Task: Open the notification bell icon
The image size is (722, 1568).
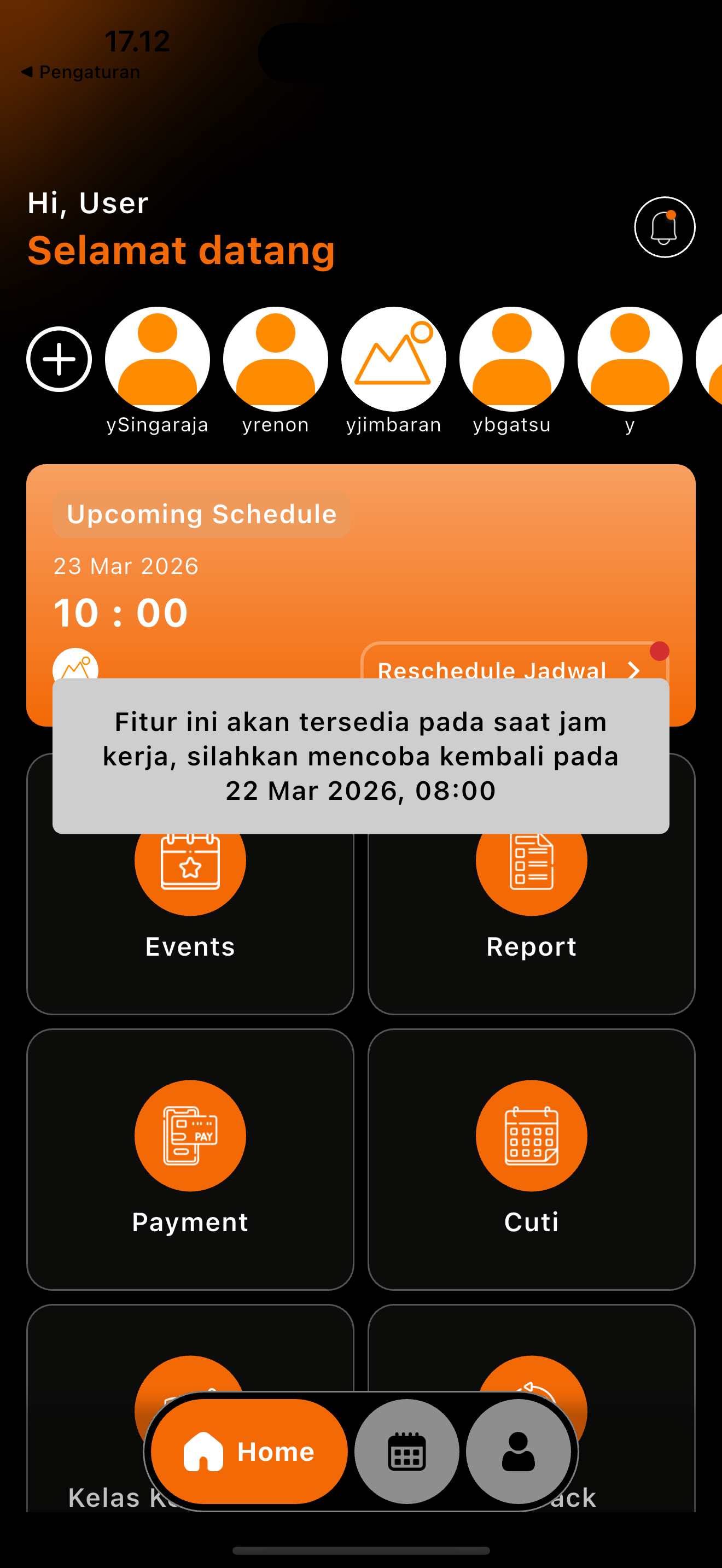Action: click(x=664, y=227)
